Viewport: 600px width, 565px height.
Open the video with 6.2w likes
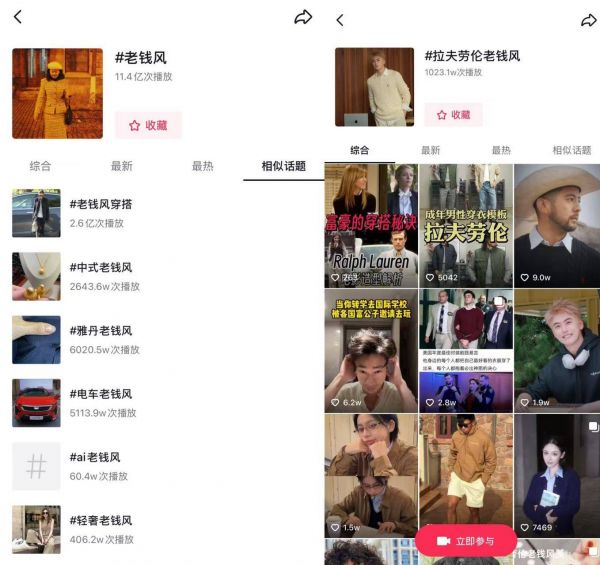(371, 350)
